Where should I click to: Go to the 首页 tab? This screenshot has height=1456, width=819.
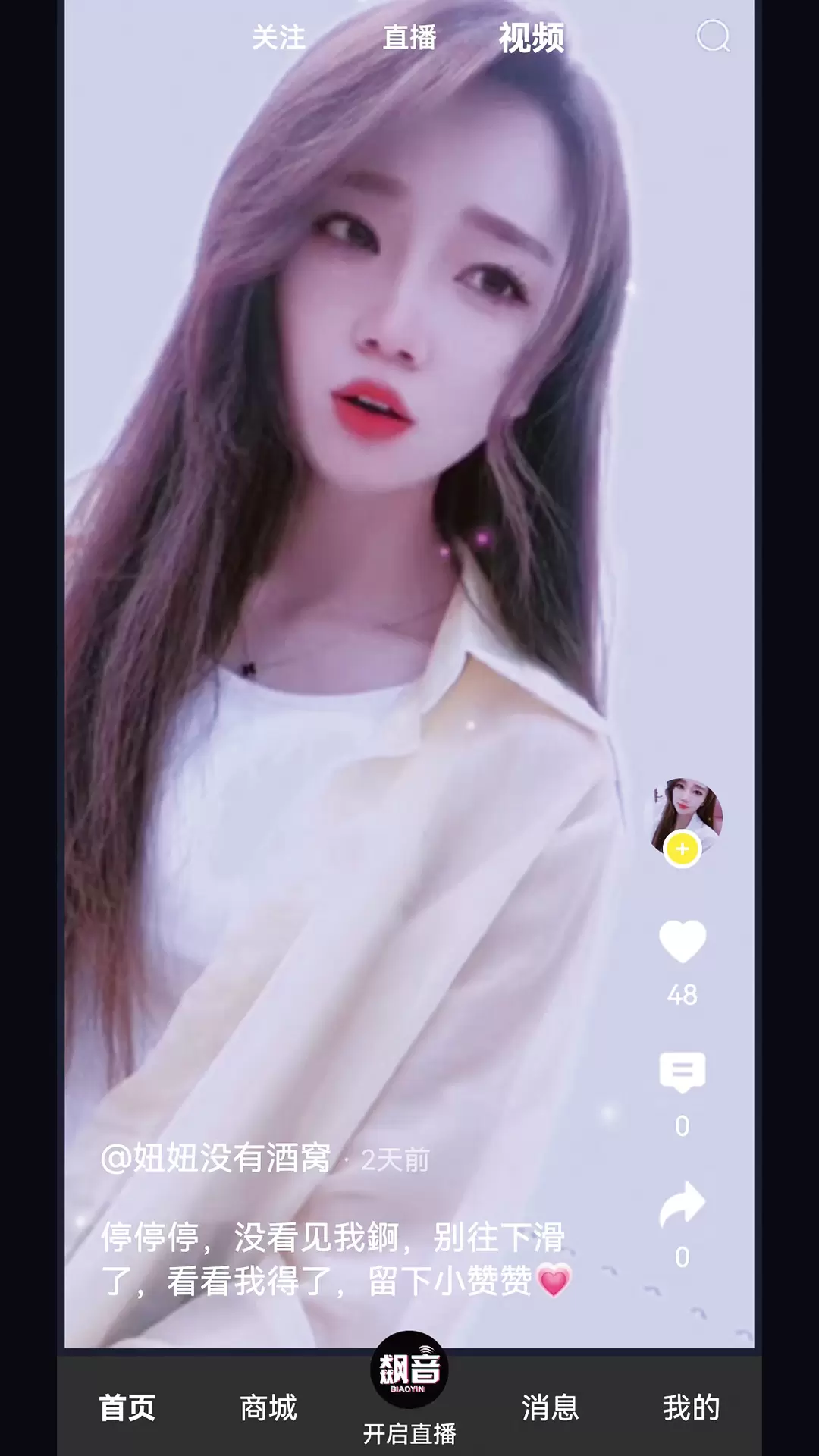pyautogui.click(x=127, y=1408)
